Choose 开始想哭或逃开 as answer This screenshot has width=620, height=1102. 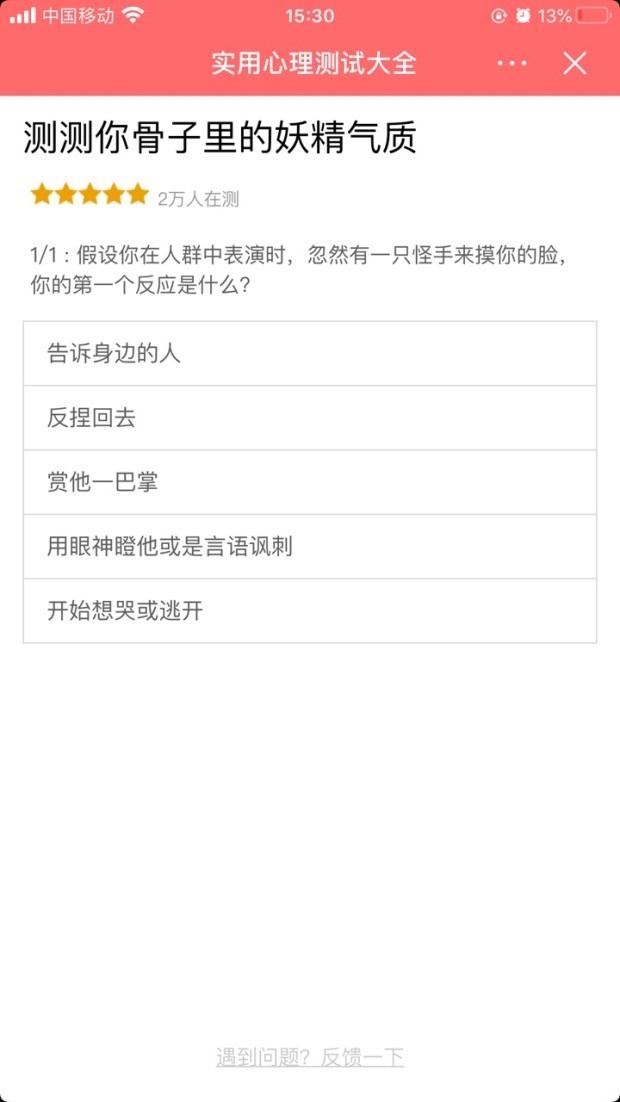click(310, 611)
